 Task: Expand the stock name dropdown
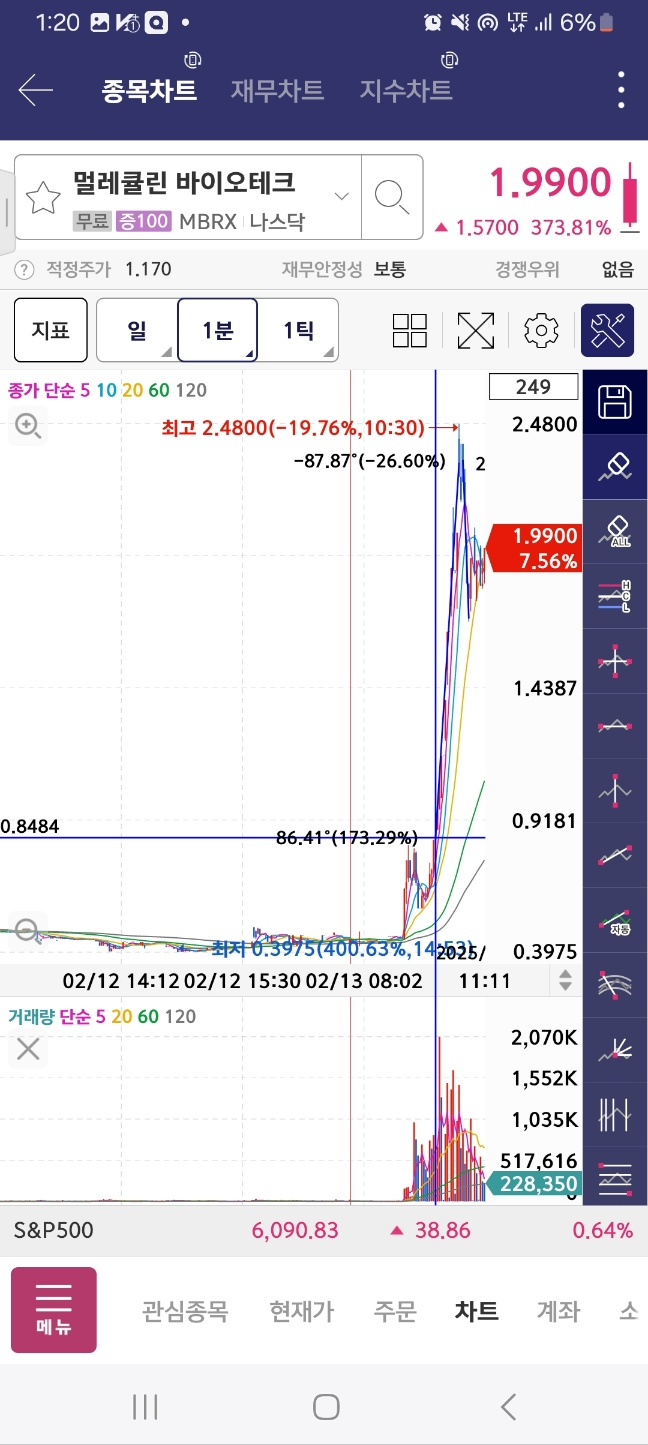[342, 196]
